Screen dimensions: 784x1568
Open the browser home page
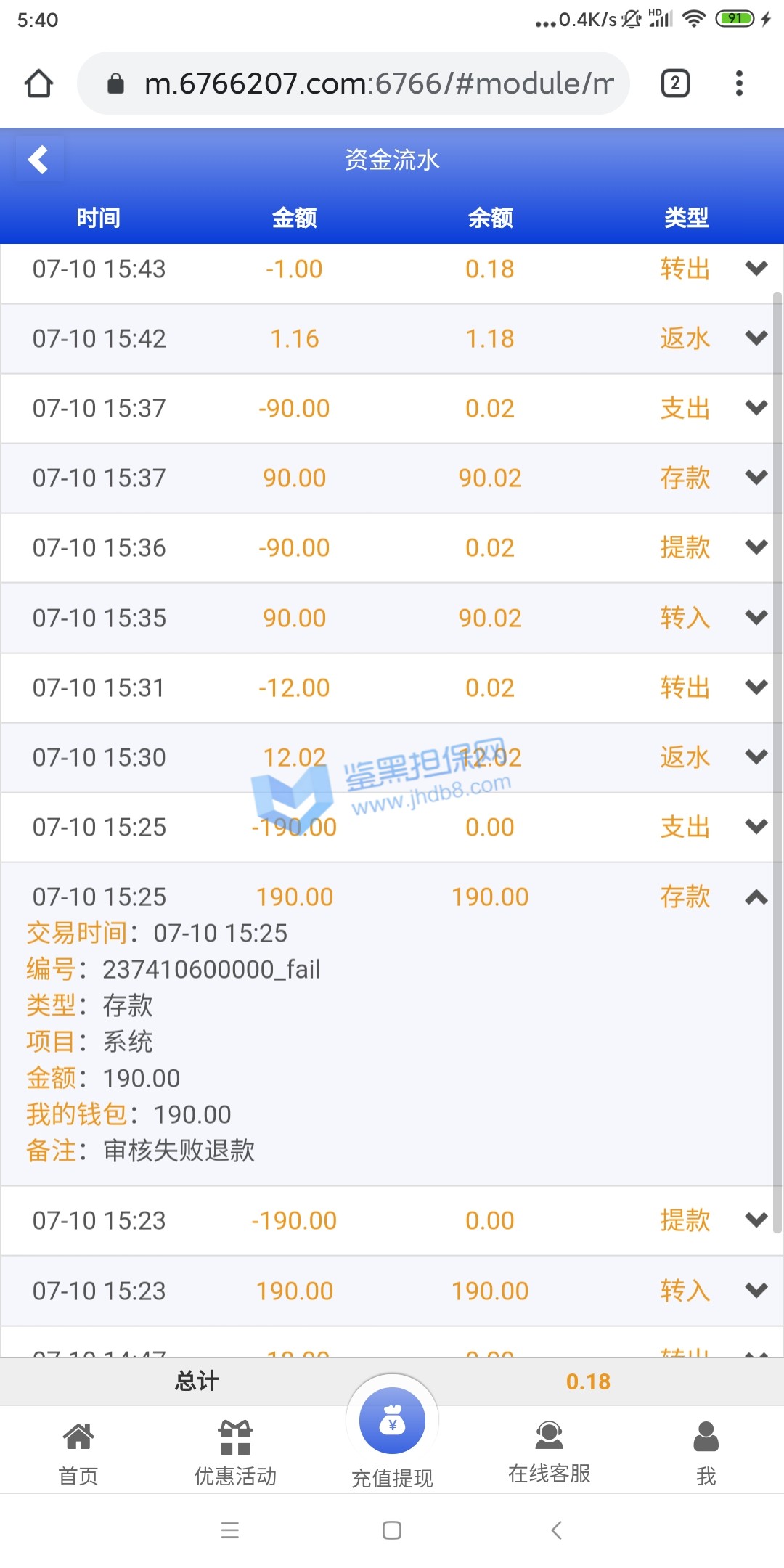click(x=38, y=83)
